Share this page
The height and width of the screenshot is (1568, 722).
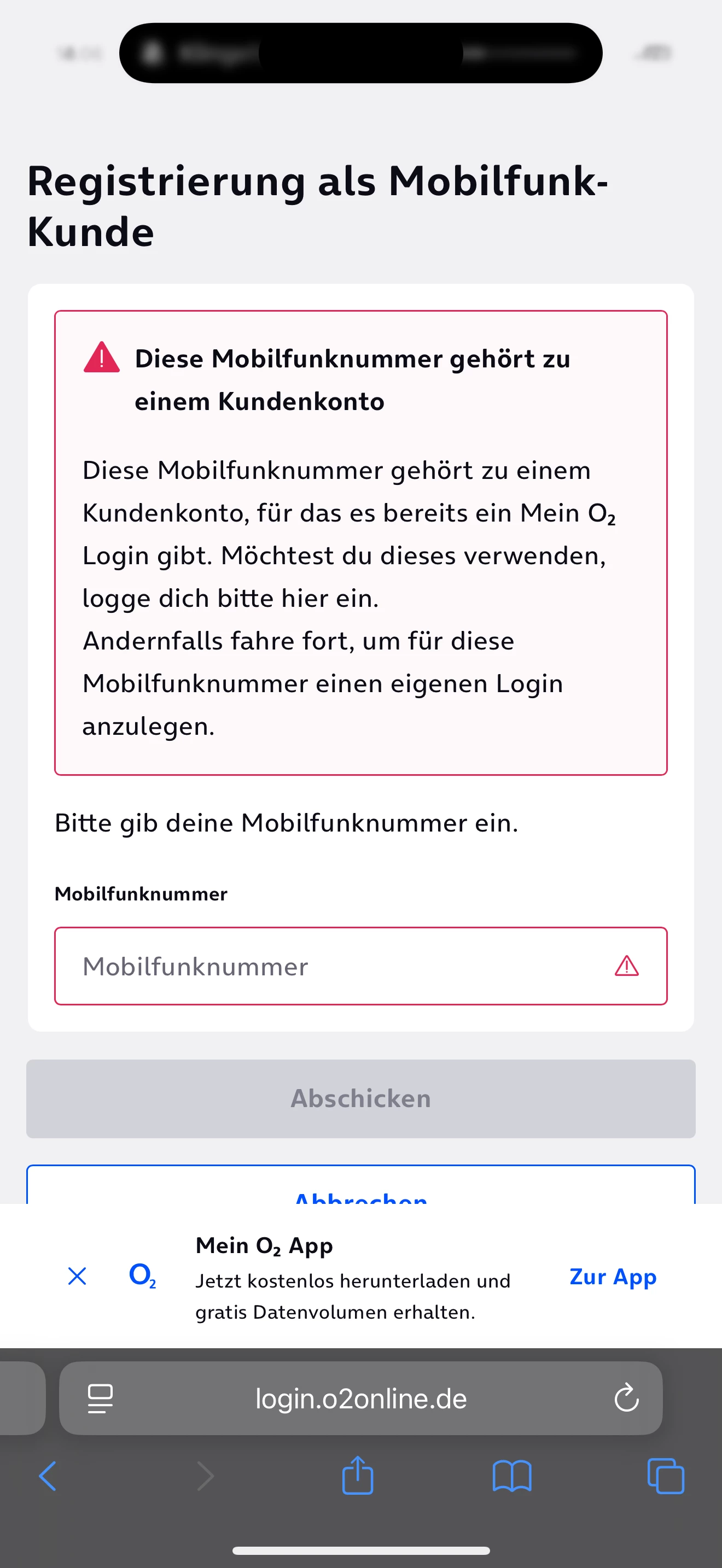357,1476
